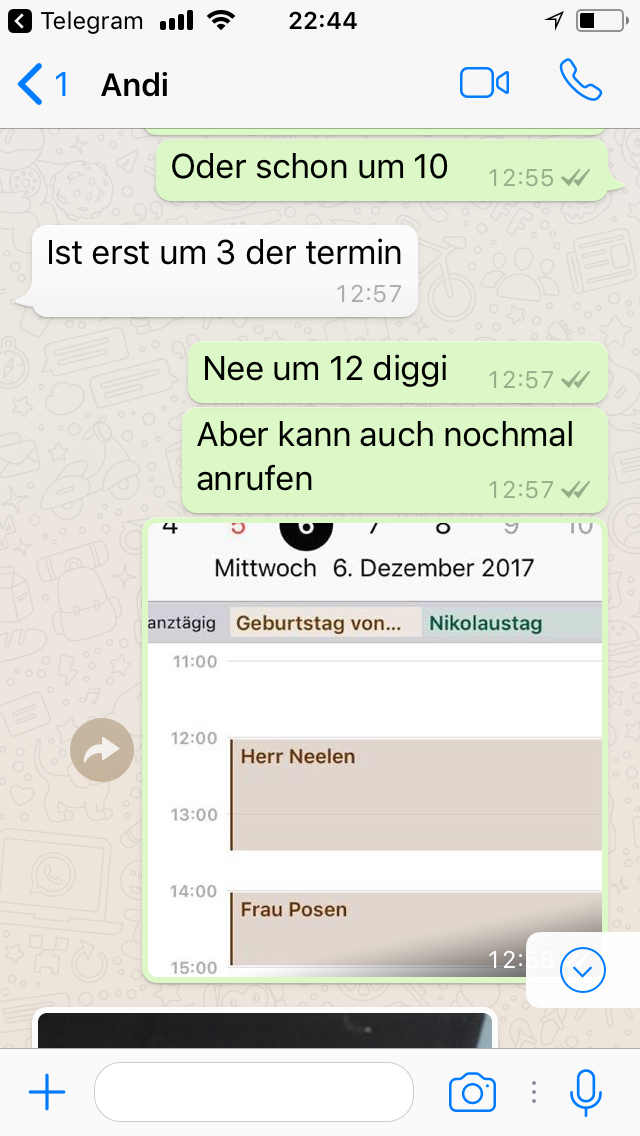Screen dimensions: 640x1136
Task: Focus the message text field
Action: click(253, 1093)
